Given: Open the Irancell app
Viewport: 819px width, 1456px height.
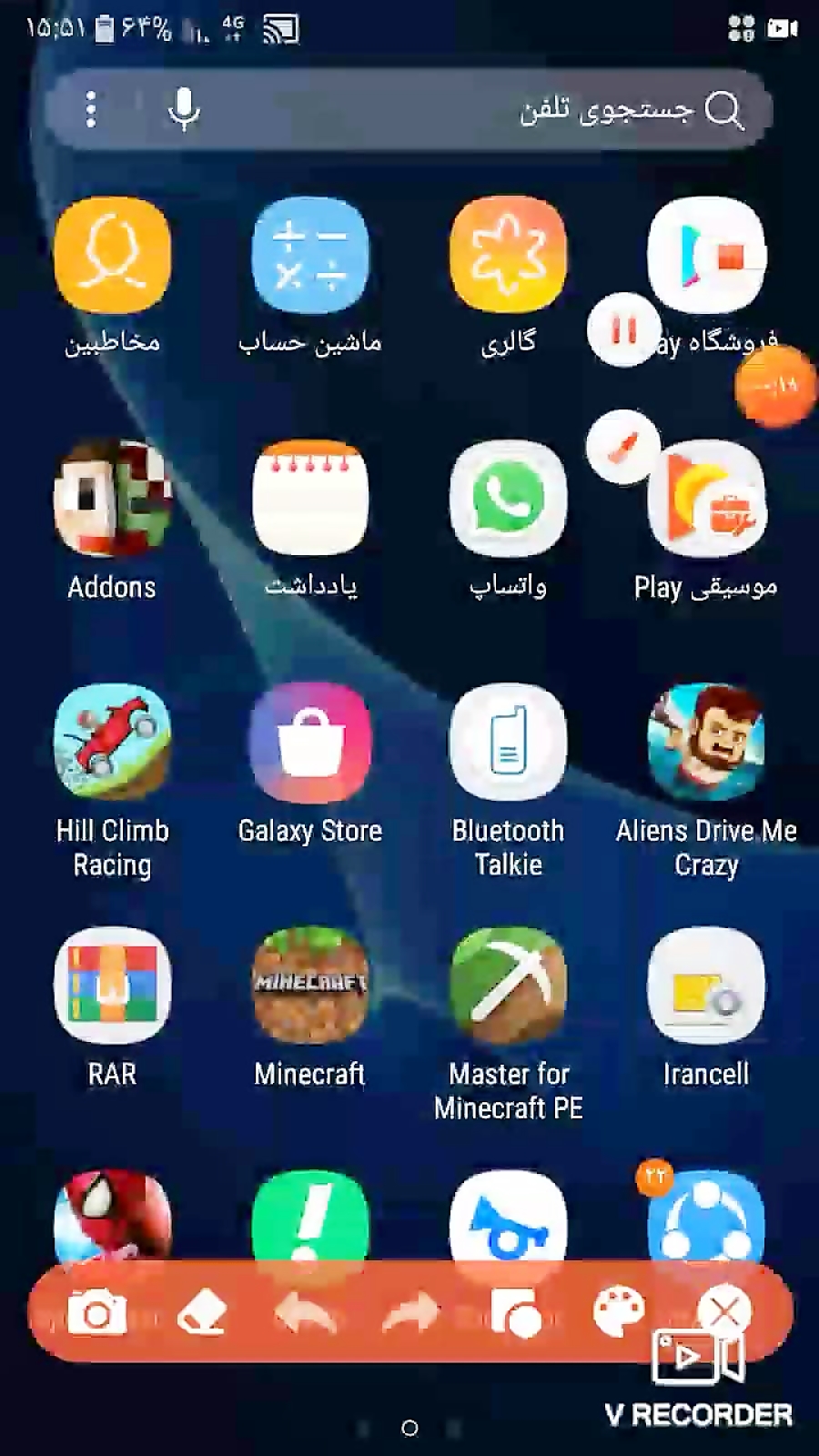Looking at the screenshot, I should coord(706,986).
